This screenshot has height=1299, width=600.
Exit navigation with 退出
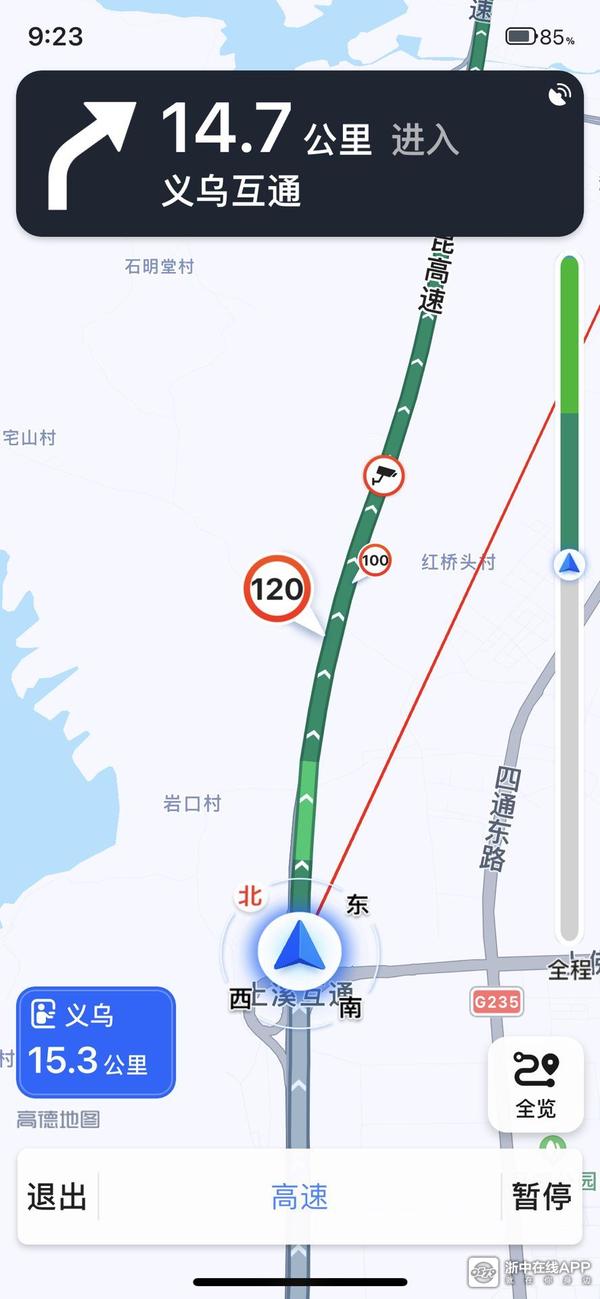coord(58,1196)
